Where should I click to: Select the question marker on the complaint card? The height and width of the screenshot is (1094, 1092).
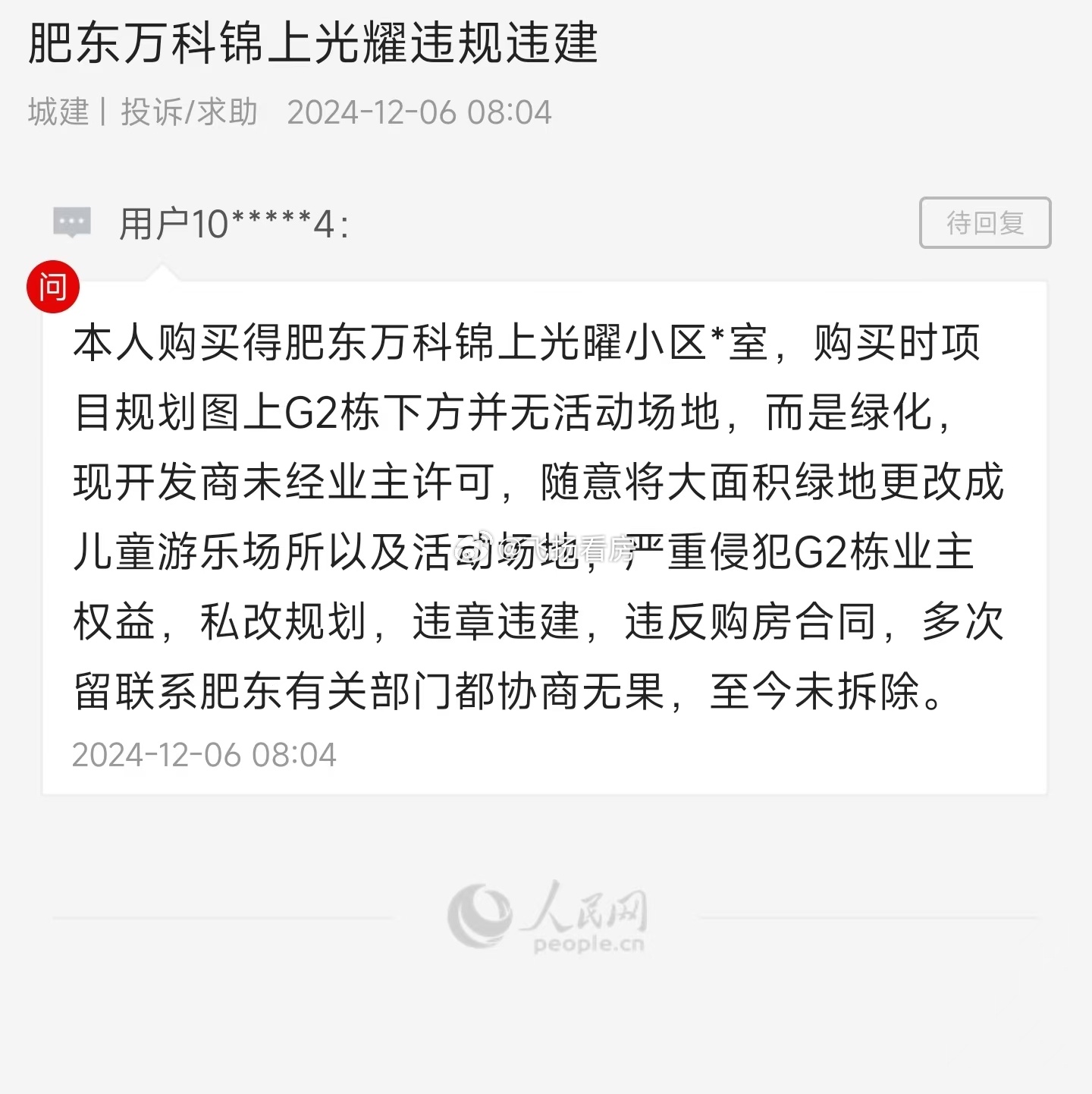pos(52,287)
